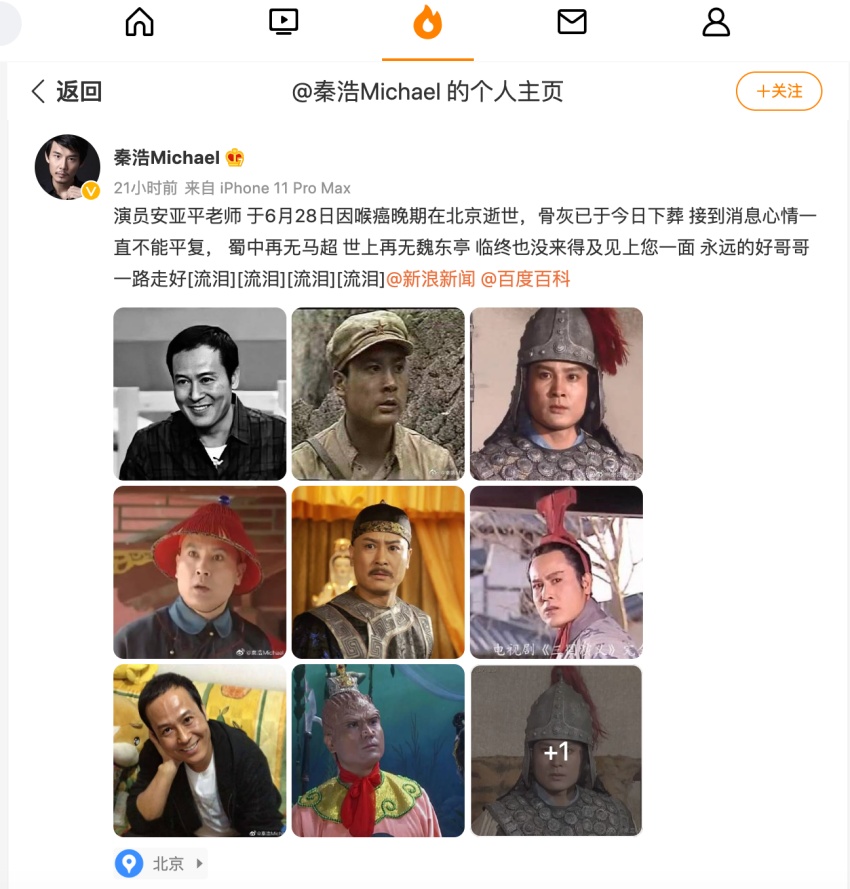
Task: Open 秦浩Michael's profile avatar
Action: [x=68, y=167]
